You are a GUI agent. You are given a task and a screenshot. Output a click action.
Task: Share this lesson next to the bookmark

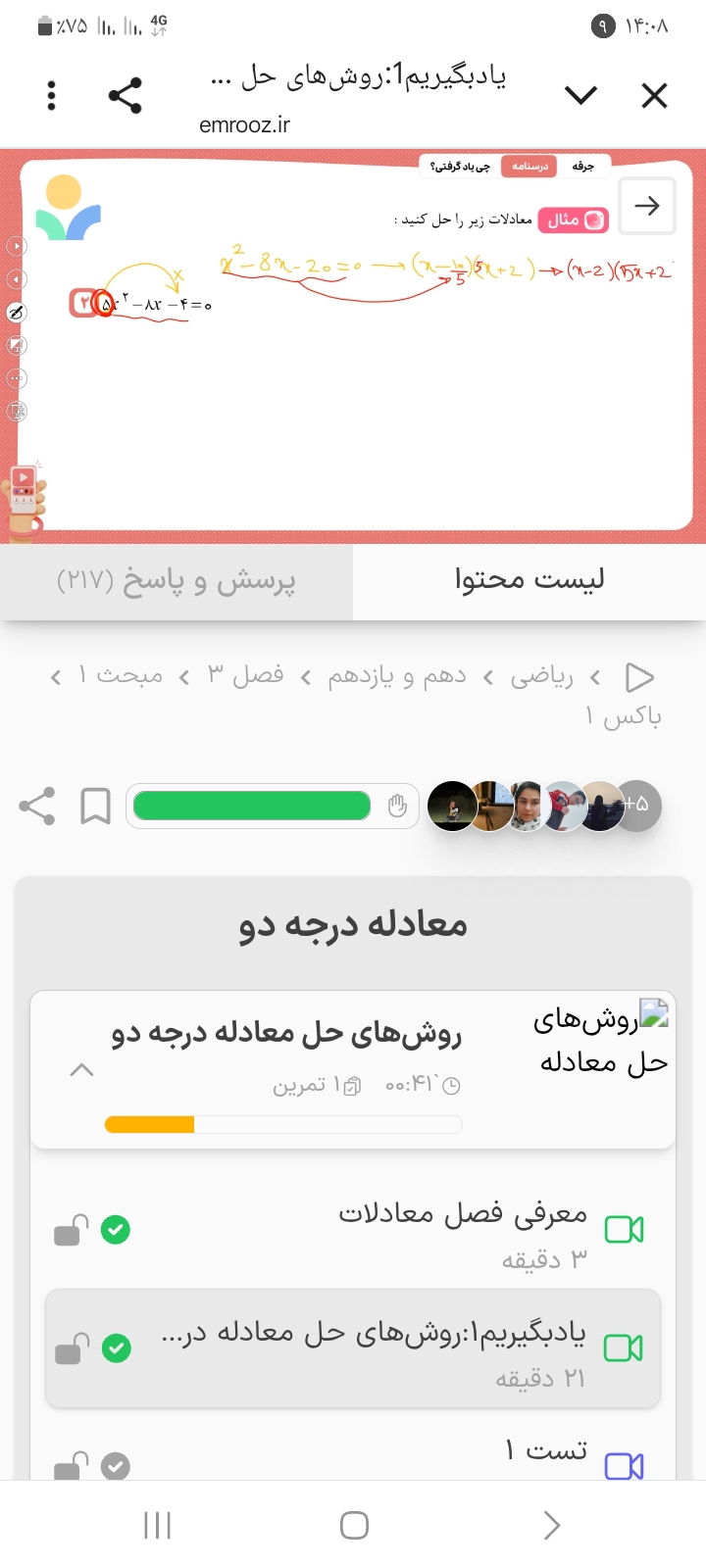coord(37,807)
